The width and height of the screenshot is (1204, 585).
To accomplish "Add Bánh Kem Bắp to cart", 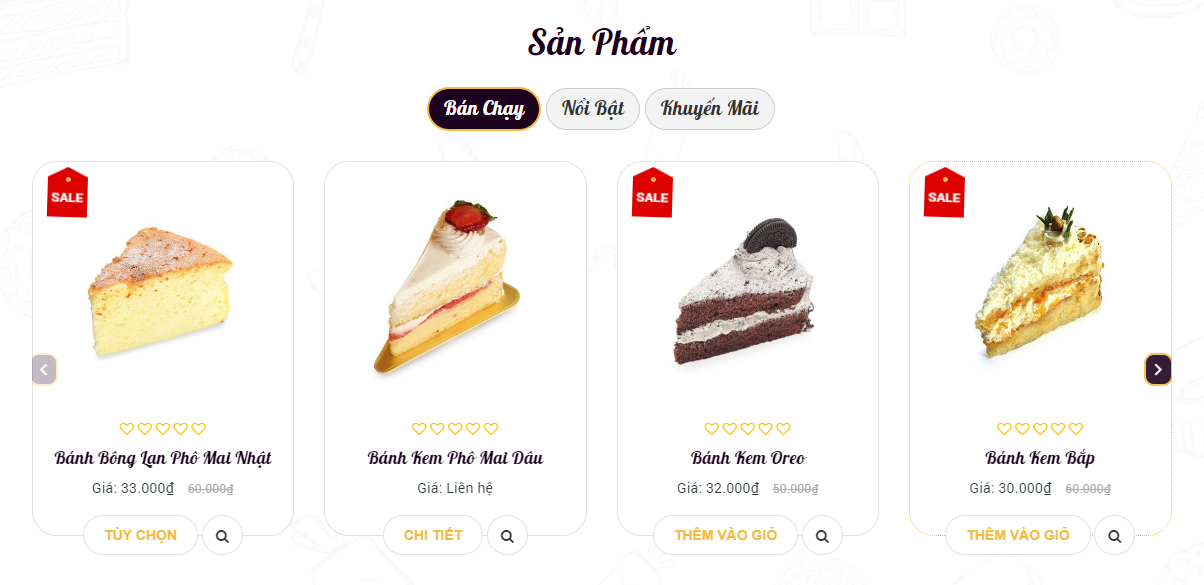I will (1017, 535).
